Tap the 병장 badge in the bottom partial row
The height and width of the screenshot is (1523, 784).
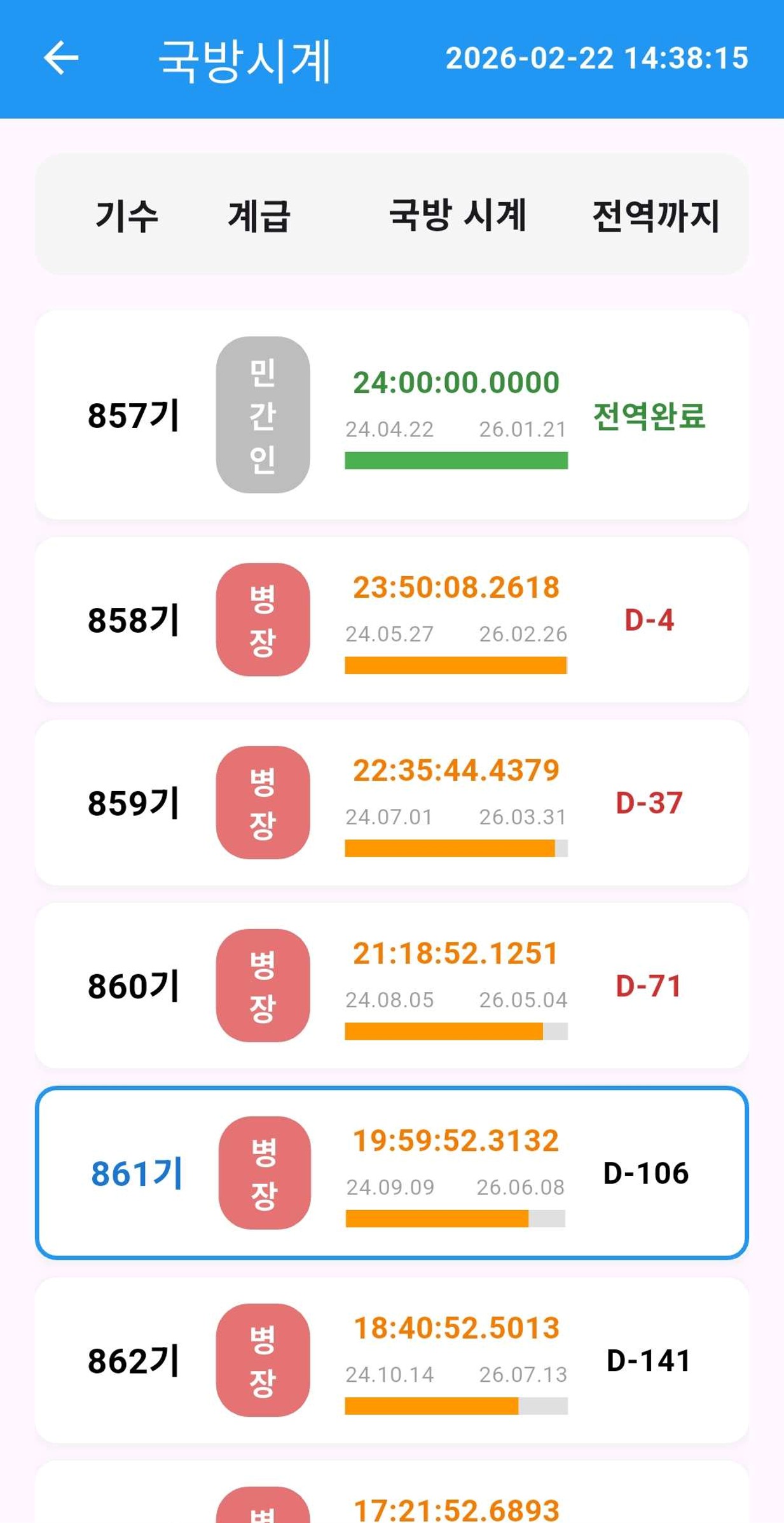click(x=263, y=1507)
